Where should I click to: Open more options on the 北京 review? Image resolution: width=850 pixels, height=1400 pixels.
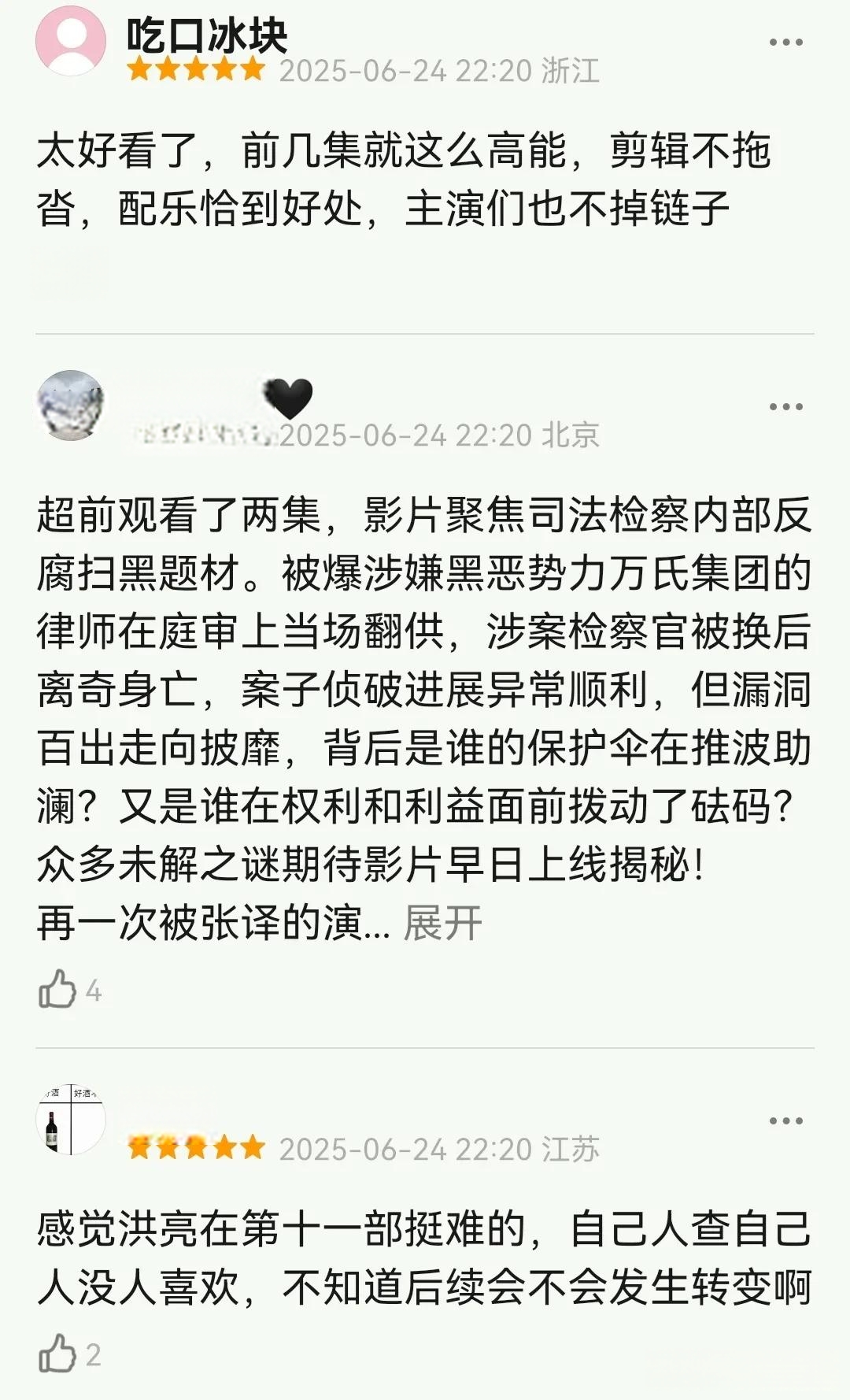click(x=785, y=407)
